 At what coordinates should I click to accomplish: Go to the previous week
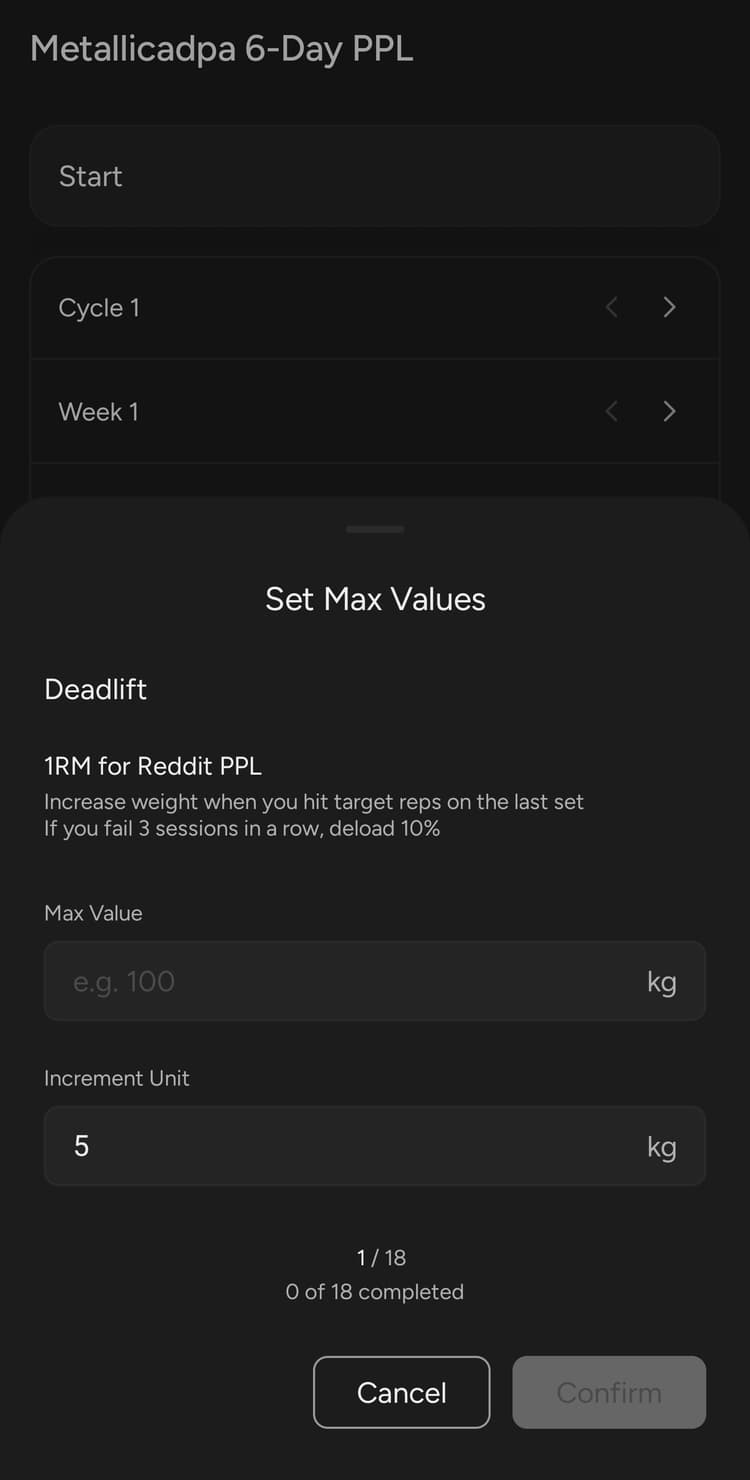612,412
